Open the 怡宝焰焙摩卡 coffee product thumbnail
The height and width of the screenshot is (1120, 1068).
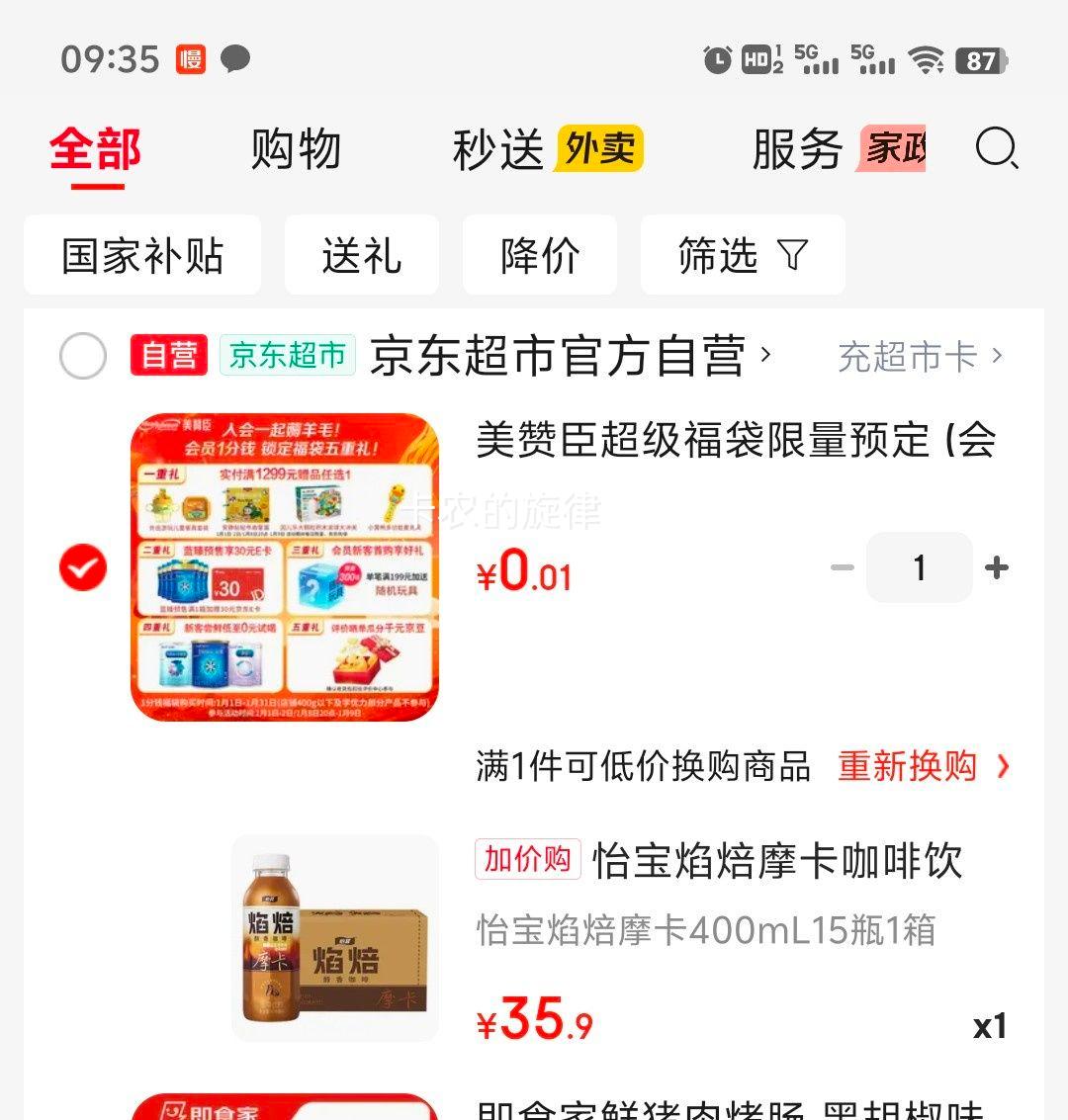pyautogui.click(x=334, y=937)
